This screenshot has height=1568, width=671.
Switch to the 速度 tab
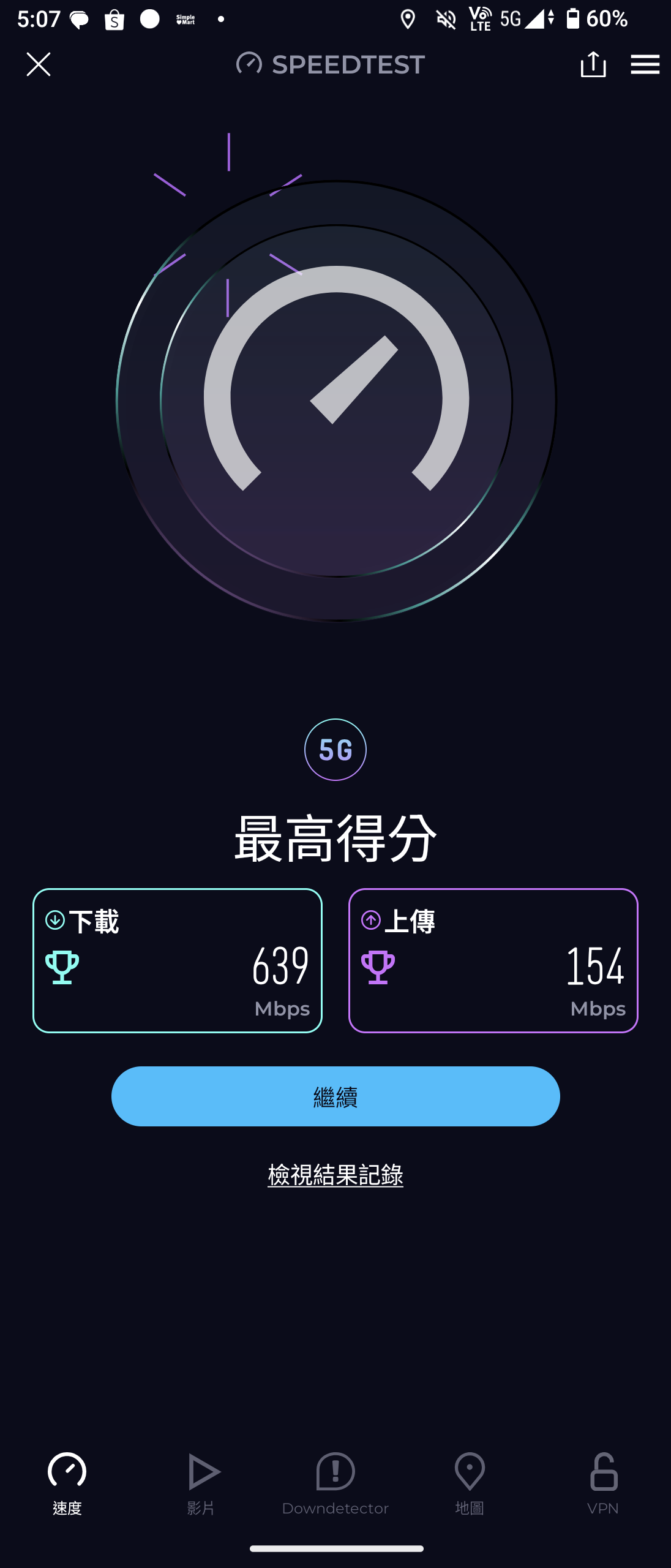point(67,1483)
